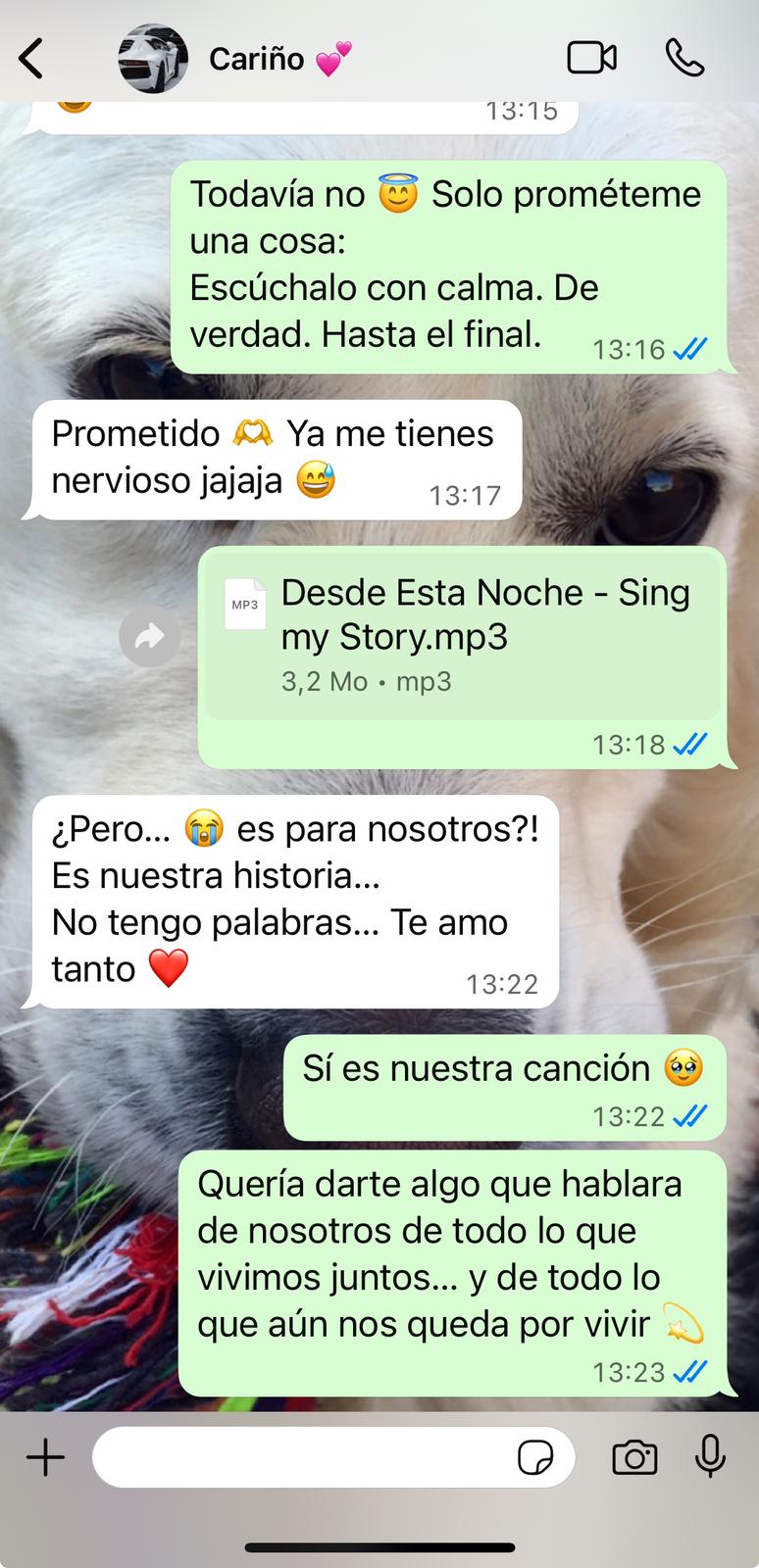Open the sticker picker
The width and height of the screenshot is (759, 1568).
click(x=535, y=1457)
